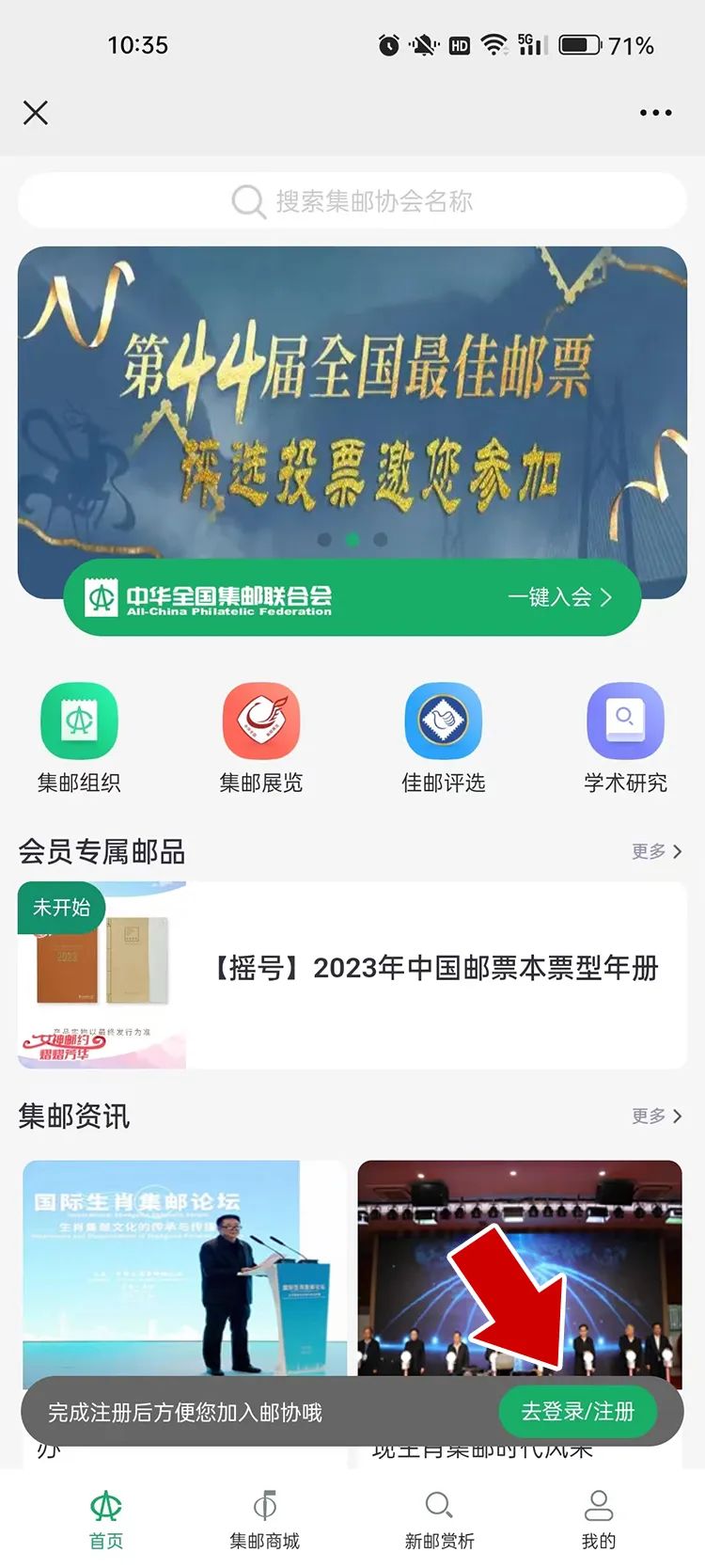The width and height of the screenshot is (705, 1568).
Task: Tap the 搜索集邮协会名称 search box
Action: tap(352, 200)
